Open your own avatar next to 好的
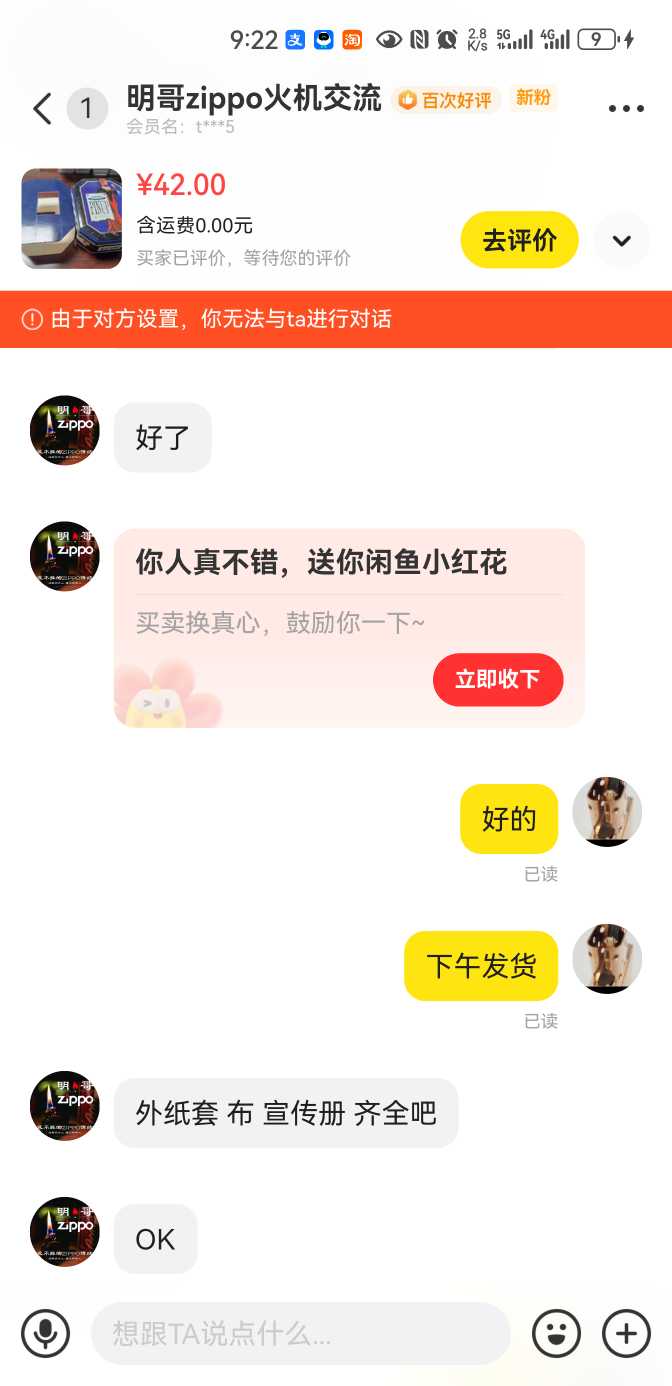This screenshot has width=672, height=1386. click(x=606, y=811)
